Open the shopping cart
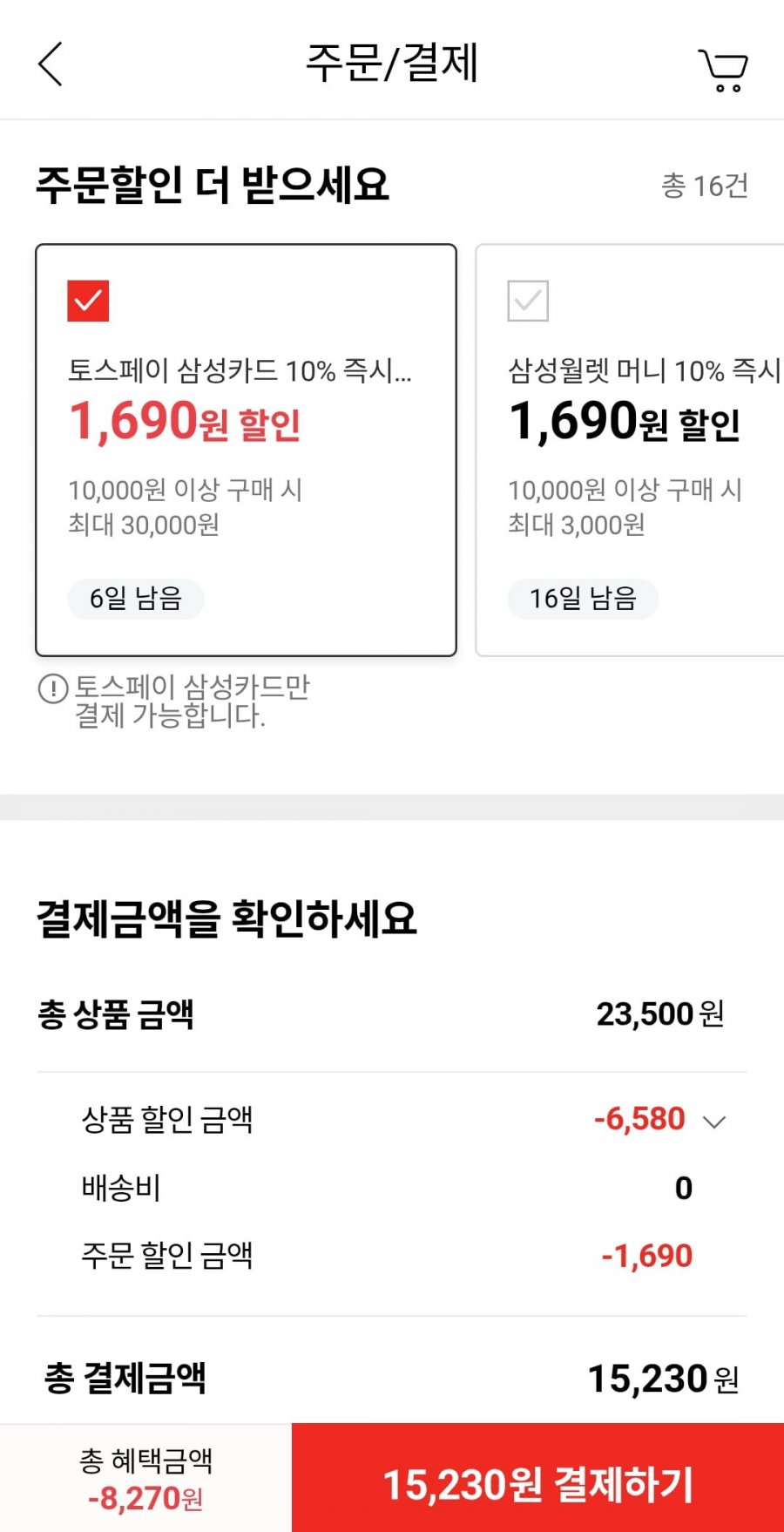 (x=723, y=70)
